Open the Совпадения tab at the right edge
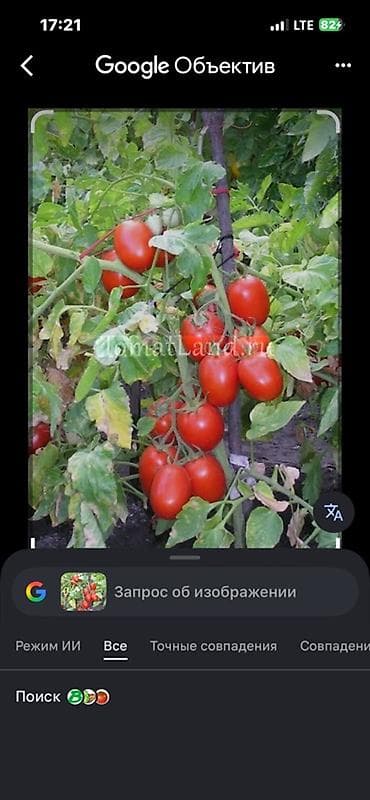Image resolution: width=370 pixels, height=800 pixels. [334, 646]
